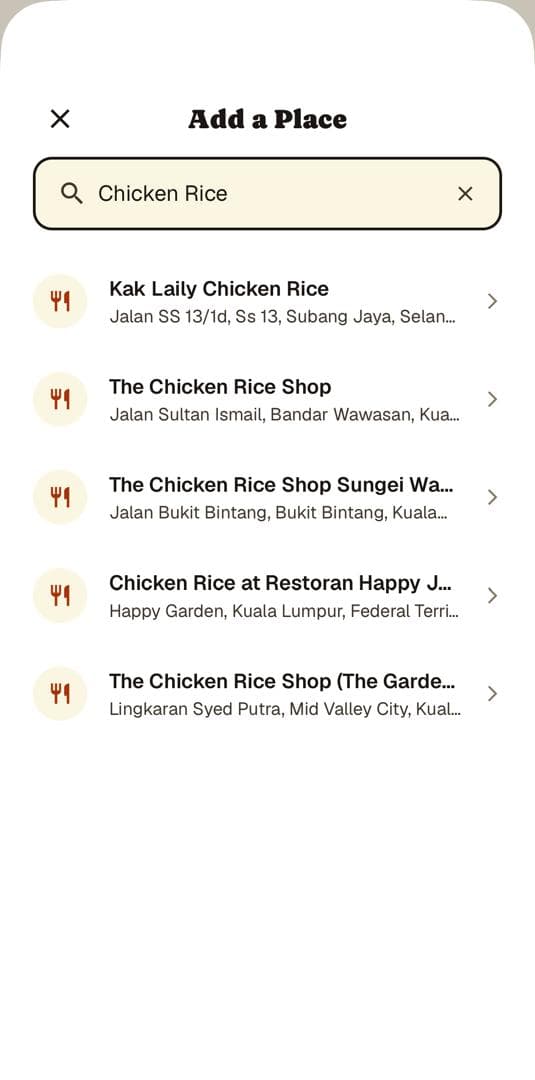Screen dimensions: 535x1080
Task: Select Kak Laily Chicken Rice result
Action: point(267,302)
